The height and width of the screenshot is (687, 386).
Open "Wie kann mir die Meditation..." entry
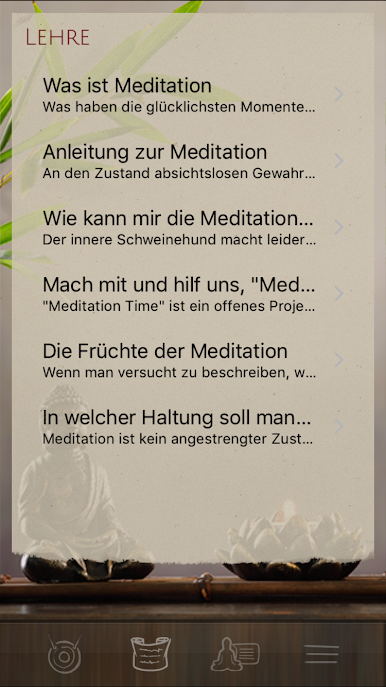click(193, 227)
